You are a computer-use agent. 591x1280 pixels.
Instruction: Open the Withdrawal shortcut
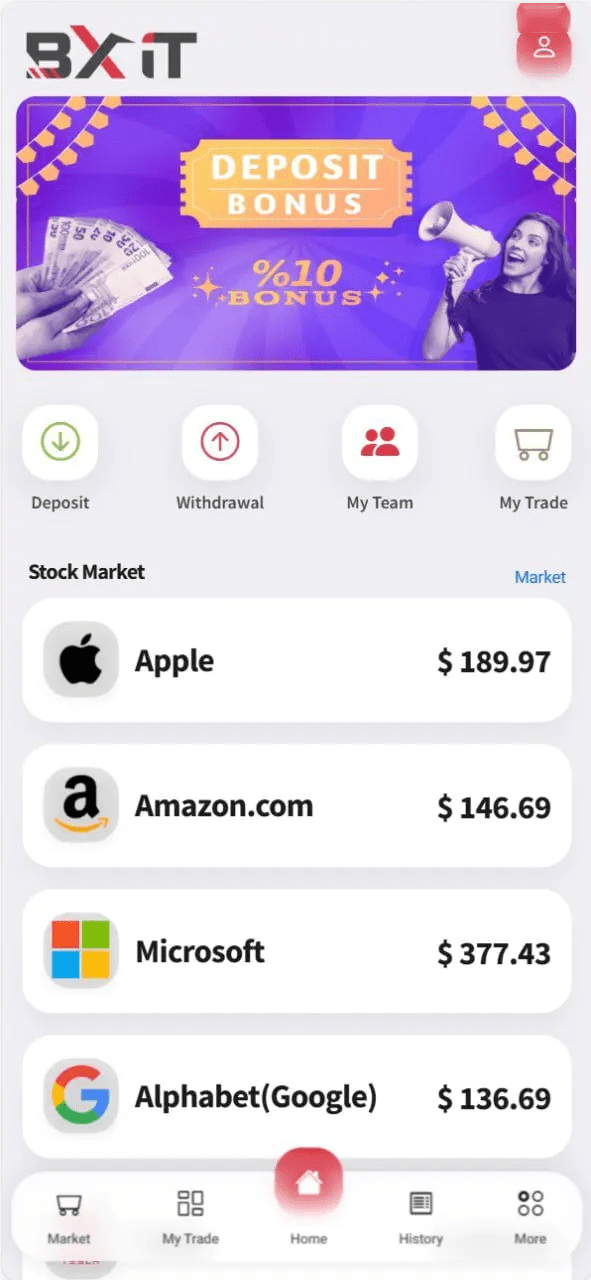coord(220,459)
